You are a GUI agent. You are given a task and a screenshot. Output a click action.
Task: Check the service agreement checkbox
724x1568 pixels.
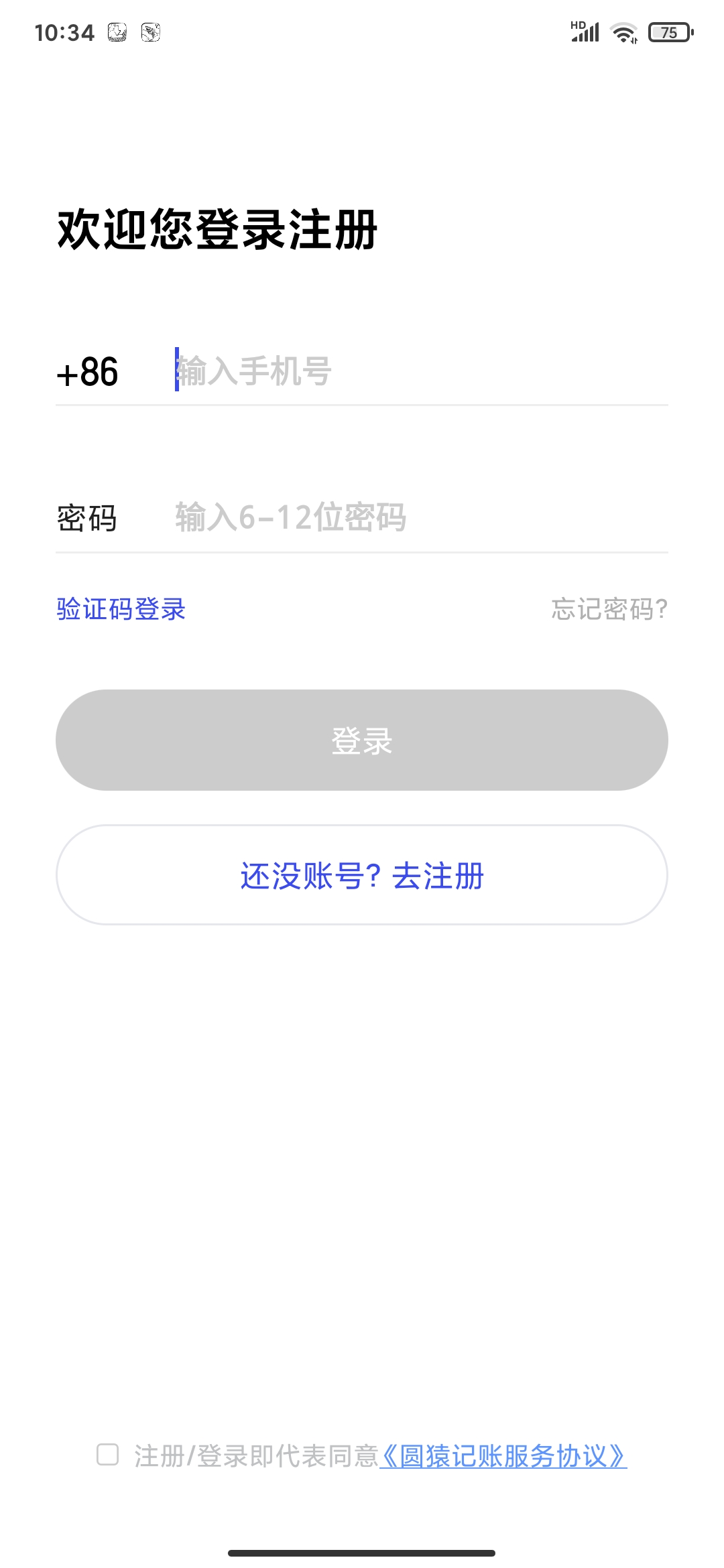(x=108, y=1455)
